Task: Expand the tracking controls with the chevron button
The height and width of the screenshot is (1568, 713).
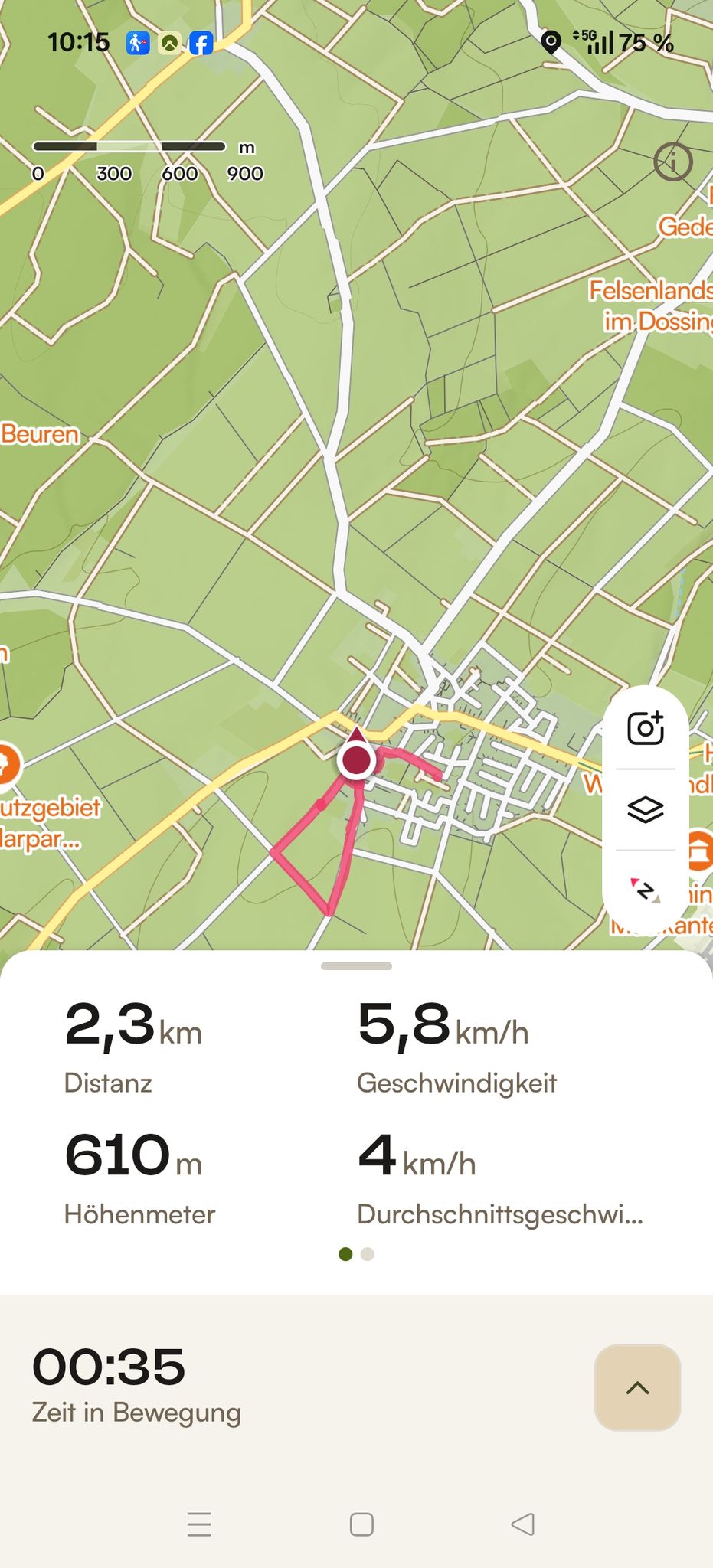Action: pos(637,1387)
